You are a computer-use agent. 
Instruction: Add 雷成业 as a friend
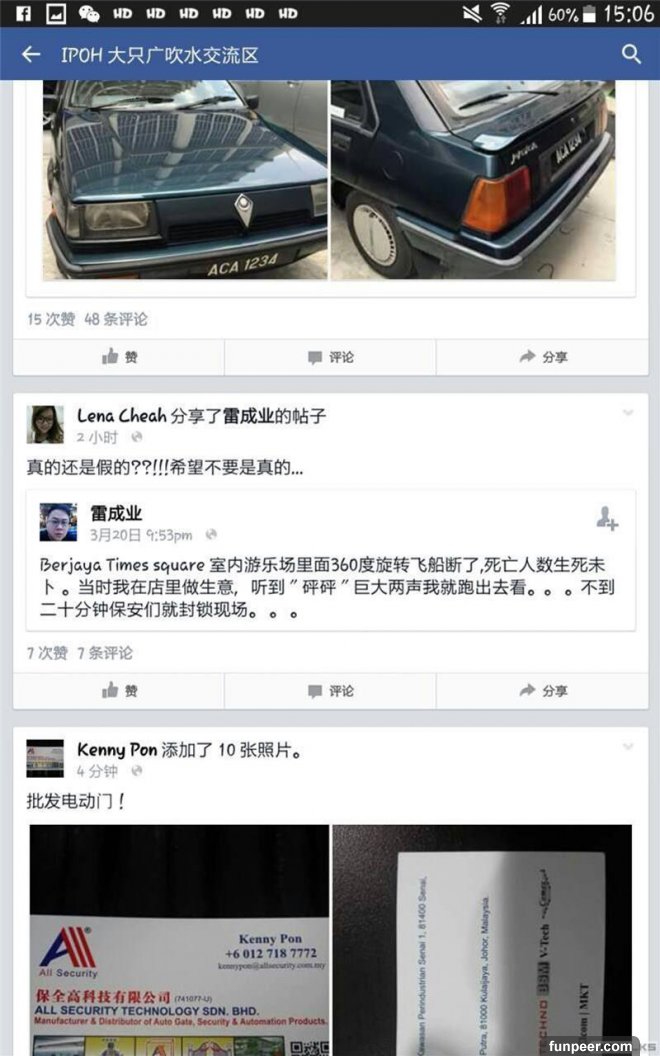click(x=606, y=518)
